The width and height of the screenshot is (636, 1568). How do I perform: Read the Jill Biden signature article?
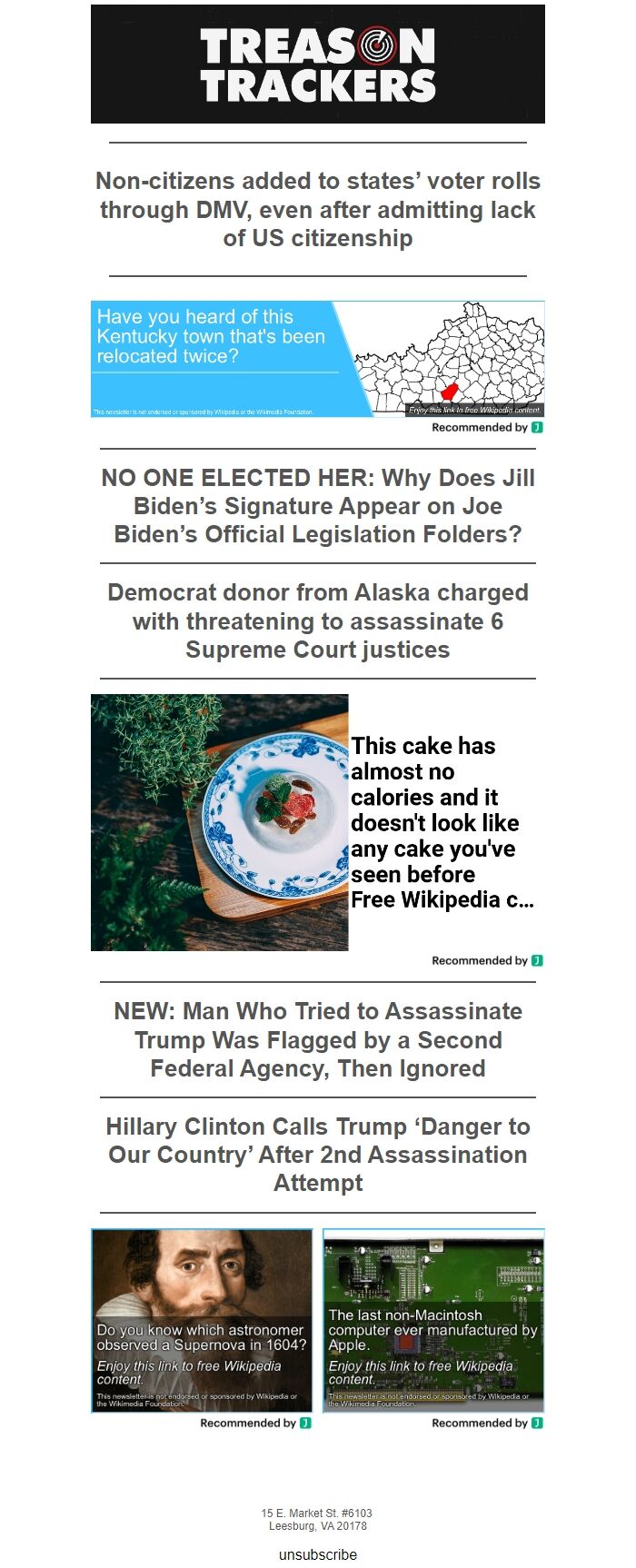[318, 506]
